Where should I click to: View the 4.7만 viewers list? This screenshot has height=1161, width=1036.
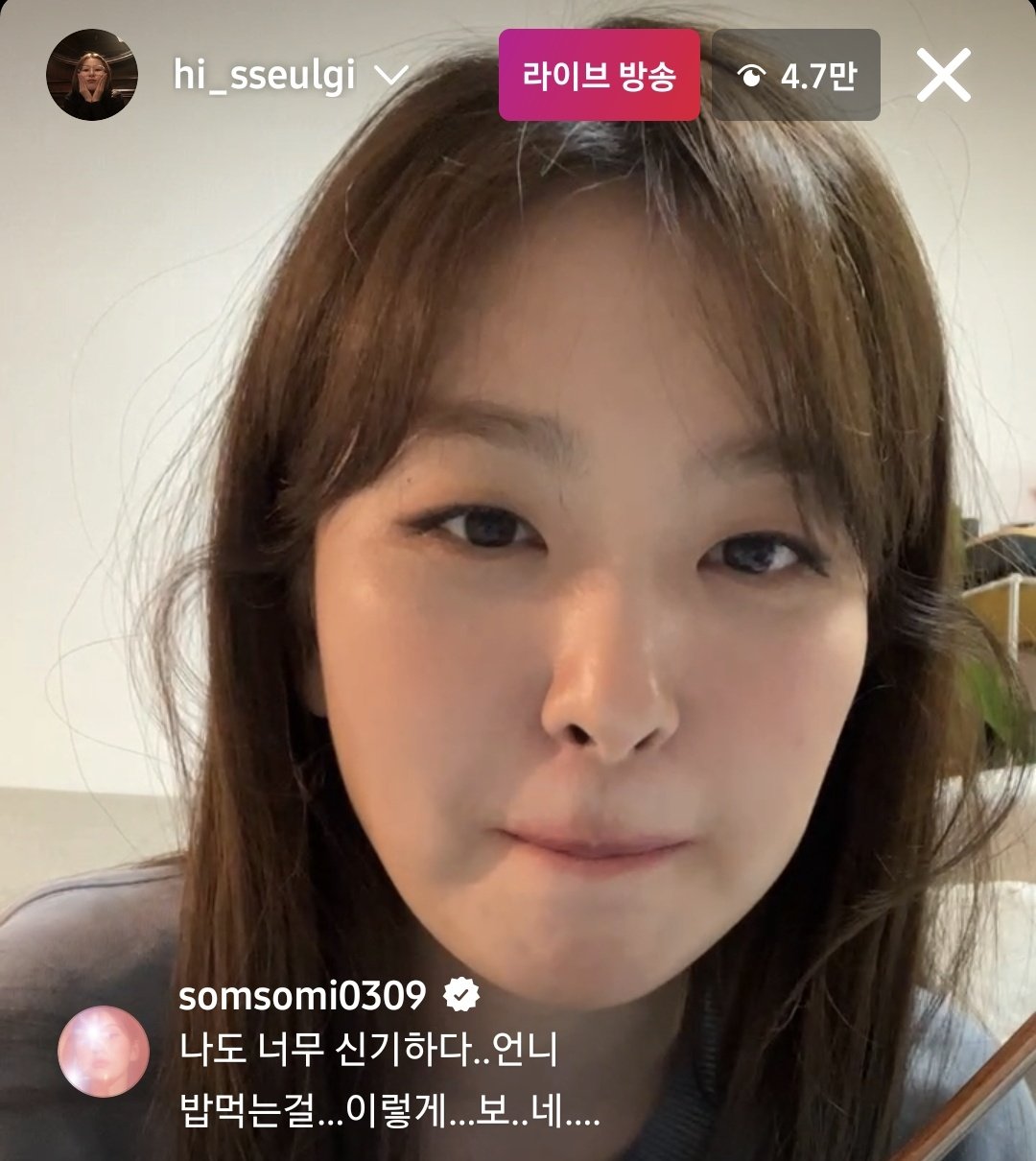click(x=796, y=75)
